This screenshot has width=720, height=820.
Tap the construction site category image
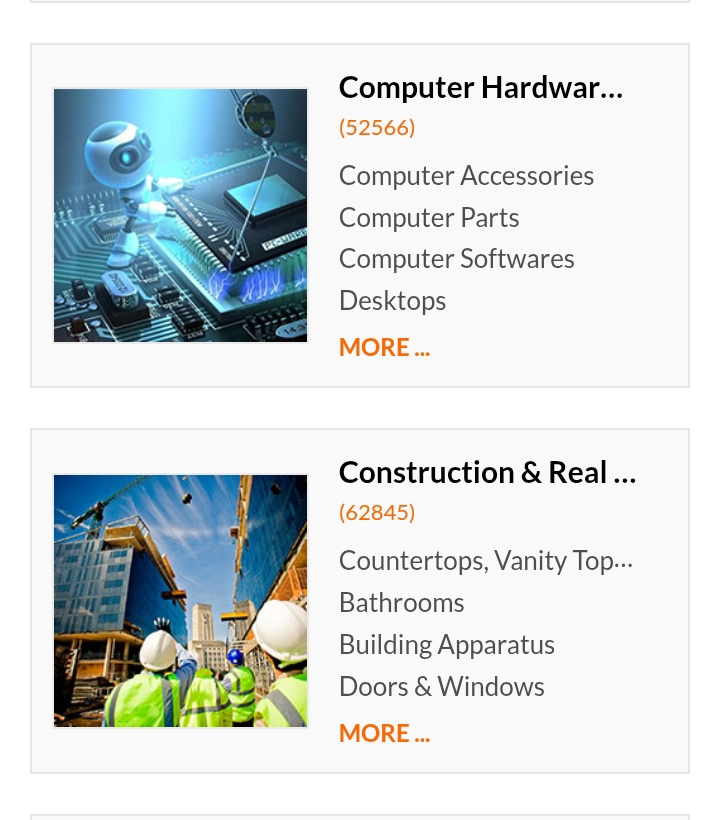pos(180,600)
